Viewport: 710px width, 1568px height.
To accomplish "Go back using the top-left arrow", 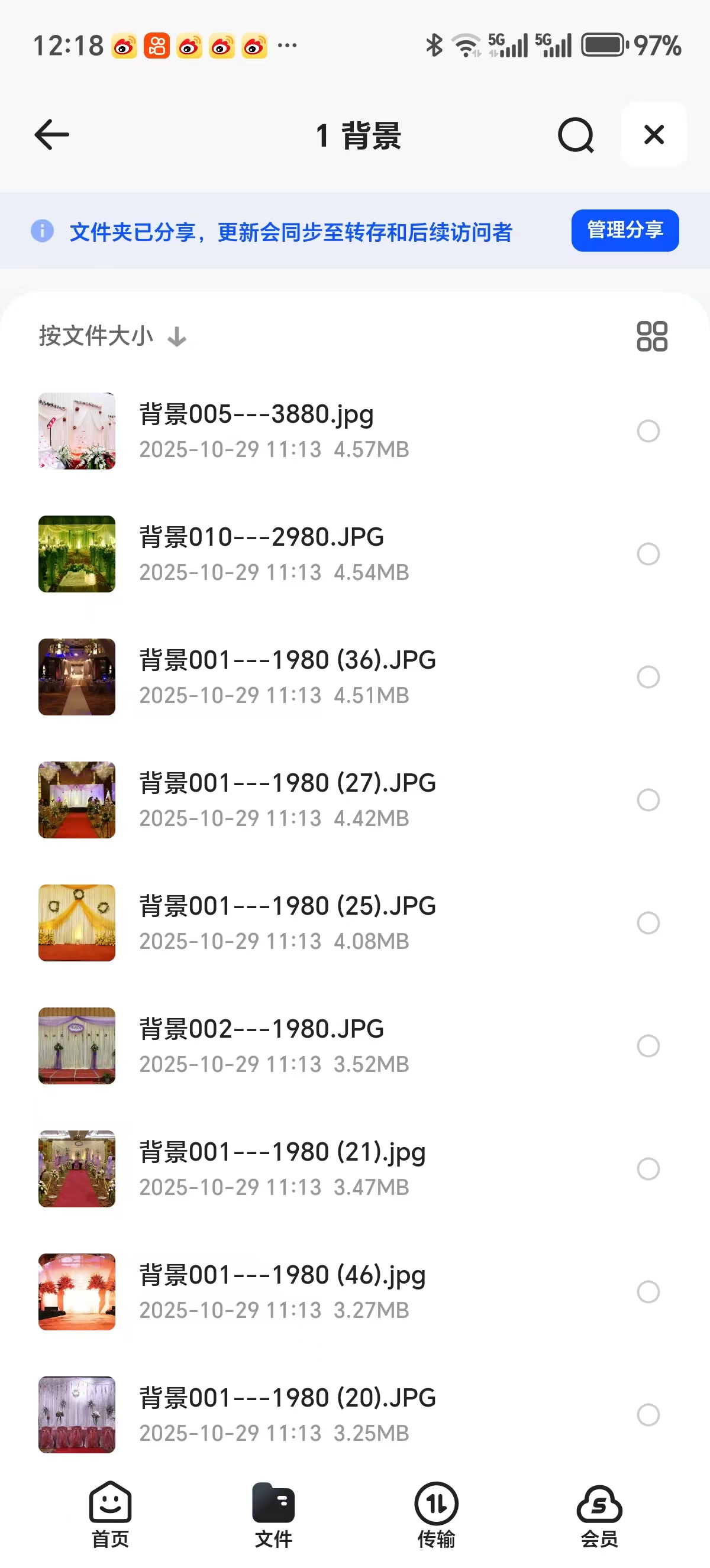I will (x=51, y=135).
